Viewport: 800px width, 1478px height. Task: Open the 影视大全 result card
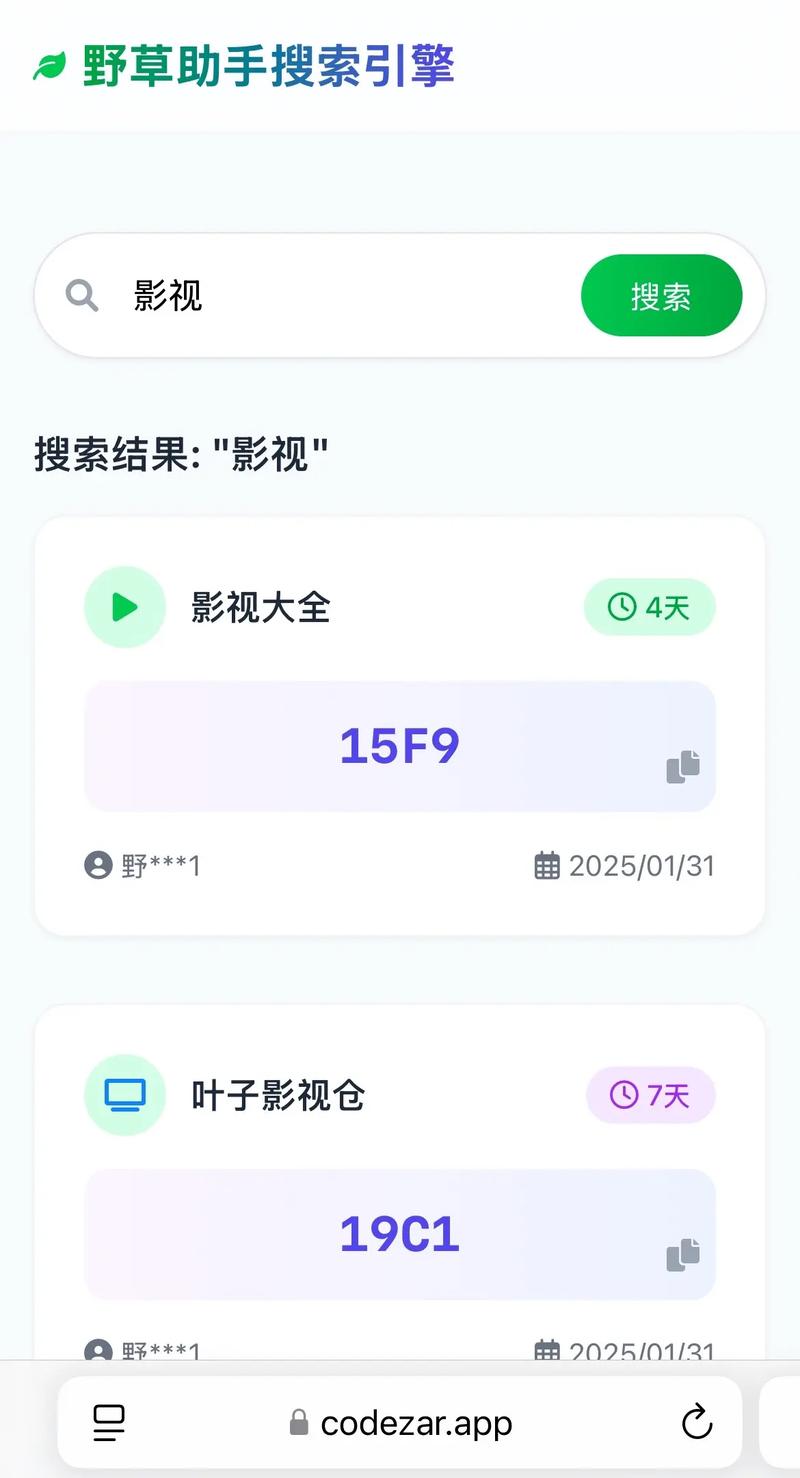pos(260,608)
